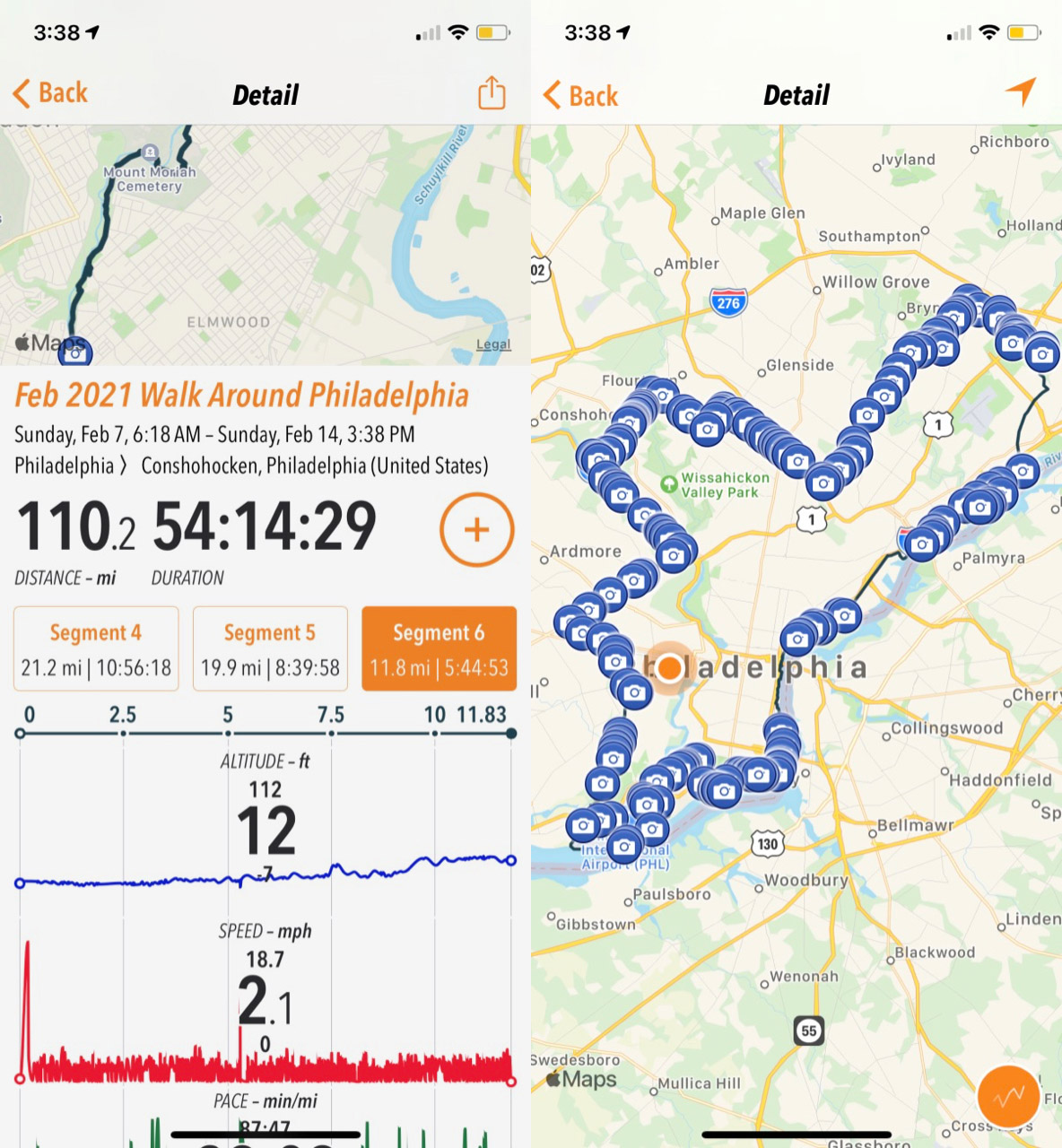Tap the orange plus button
Viewport: 1062px width, 1148px height.
(476, 529)
